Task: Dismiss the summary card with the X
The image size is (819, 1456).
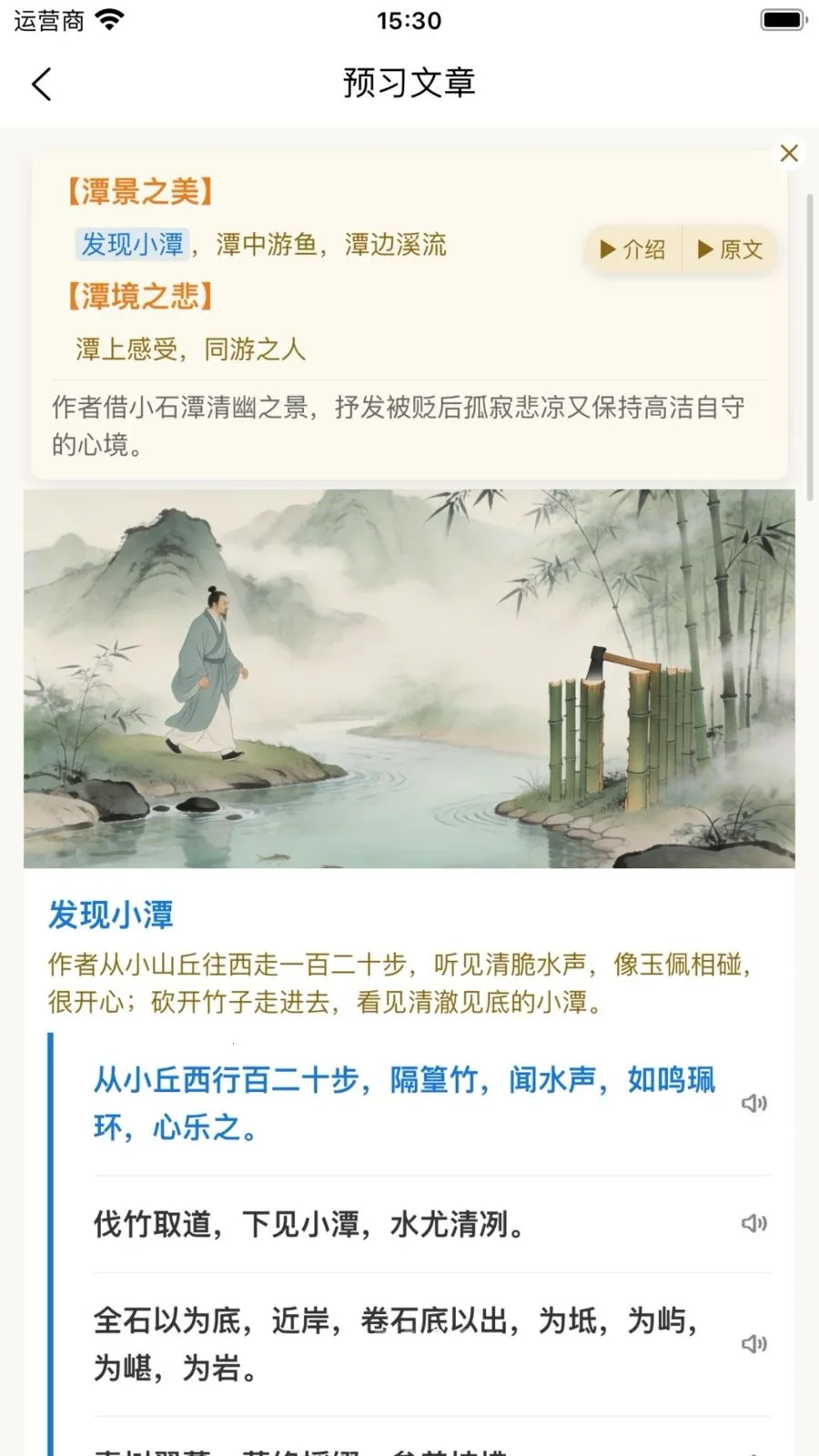Action: [788, 153]
